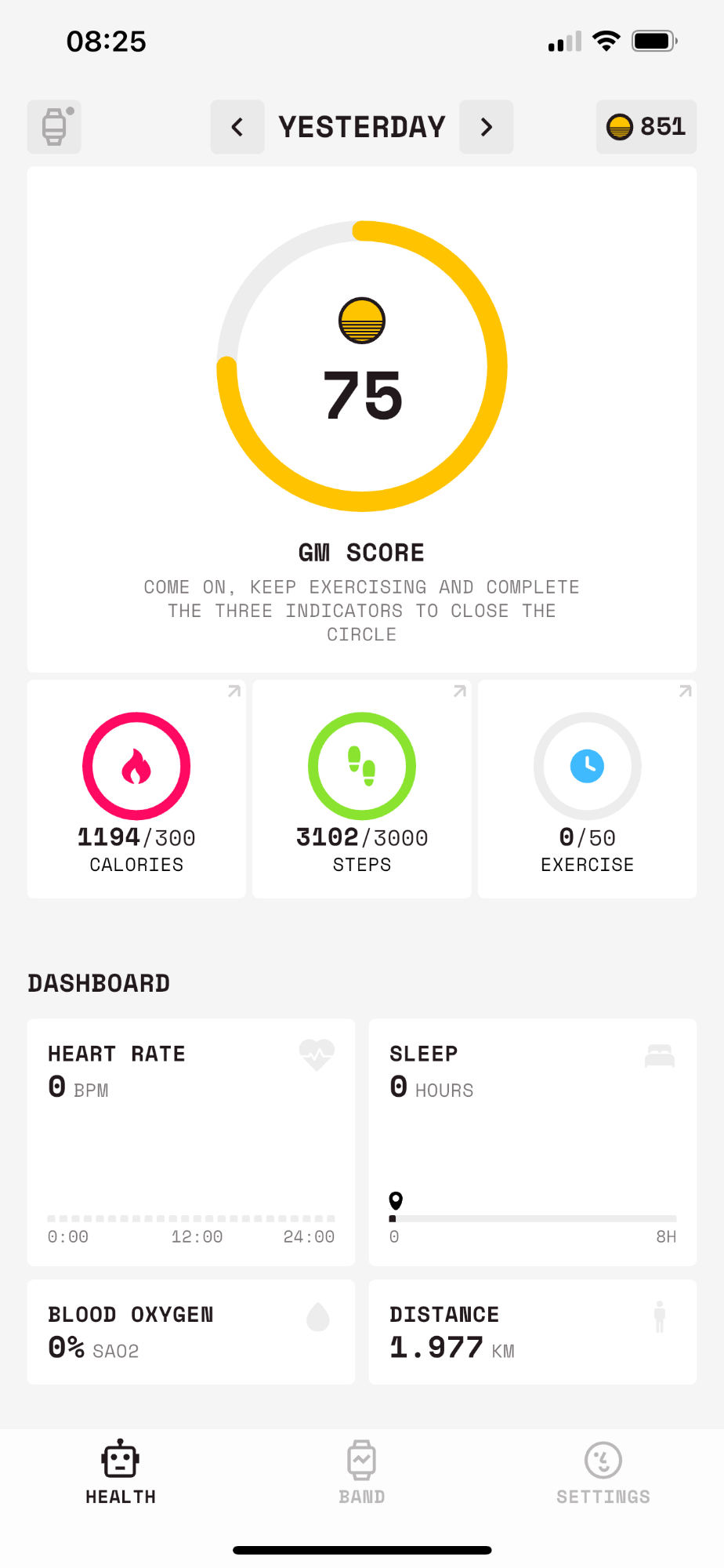Open the Steps details card
Image resolution: width=724 pixels, height=1568 pixels.
tap(362, 789)
